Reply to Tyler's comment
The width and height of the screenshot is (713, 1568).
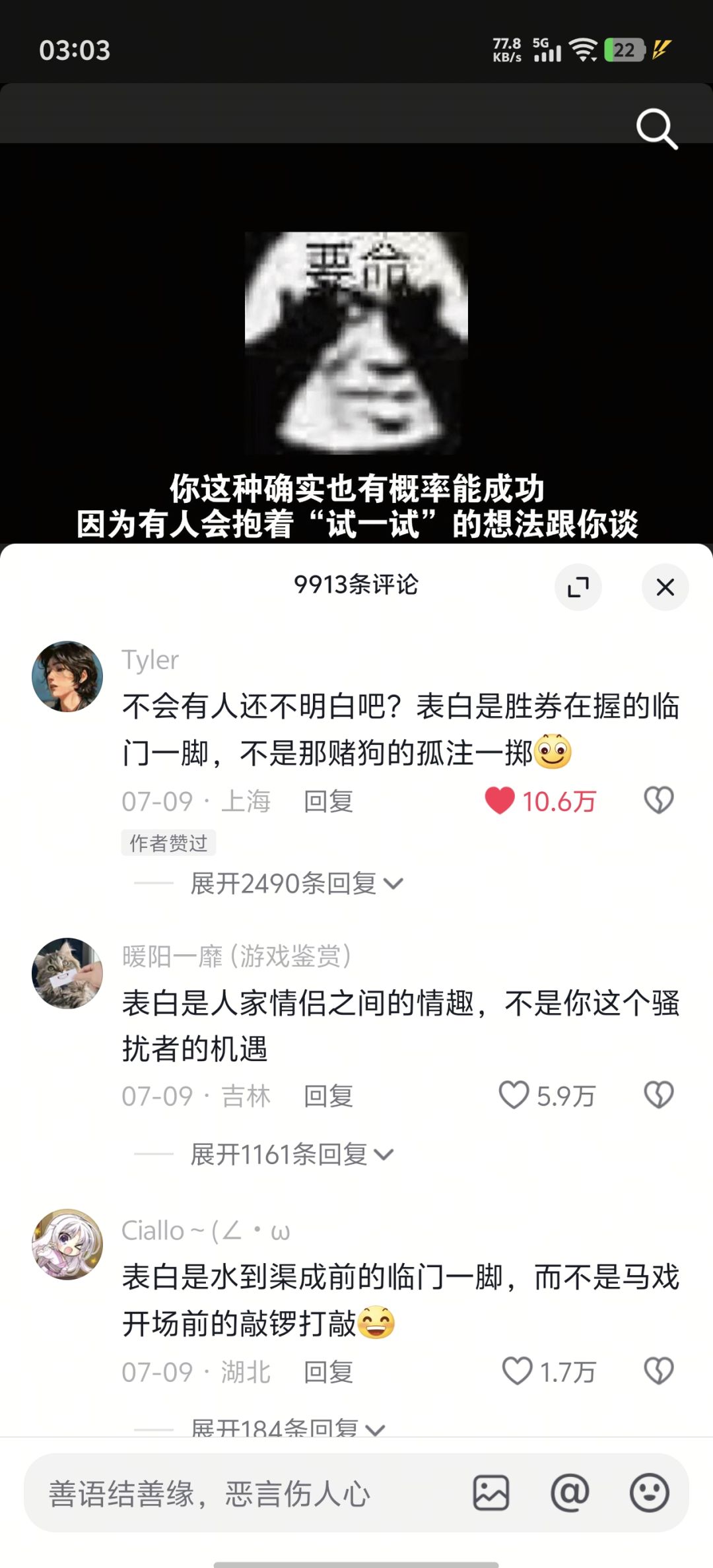point(328,800)
